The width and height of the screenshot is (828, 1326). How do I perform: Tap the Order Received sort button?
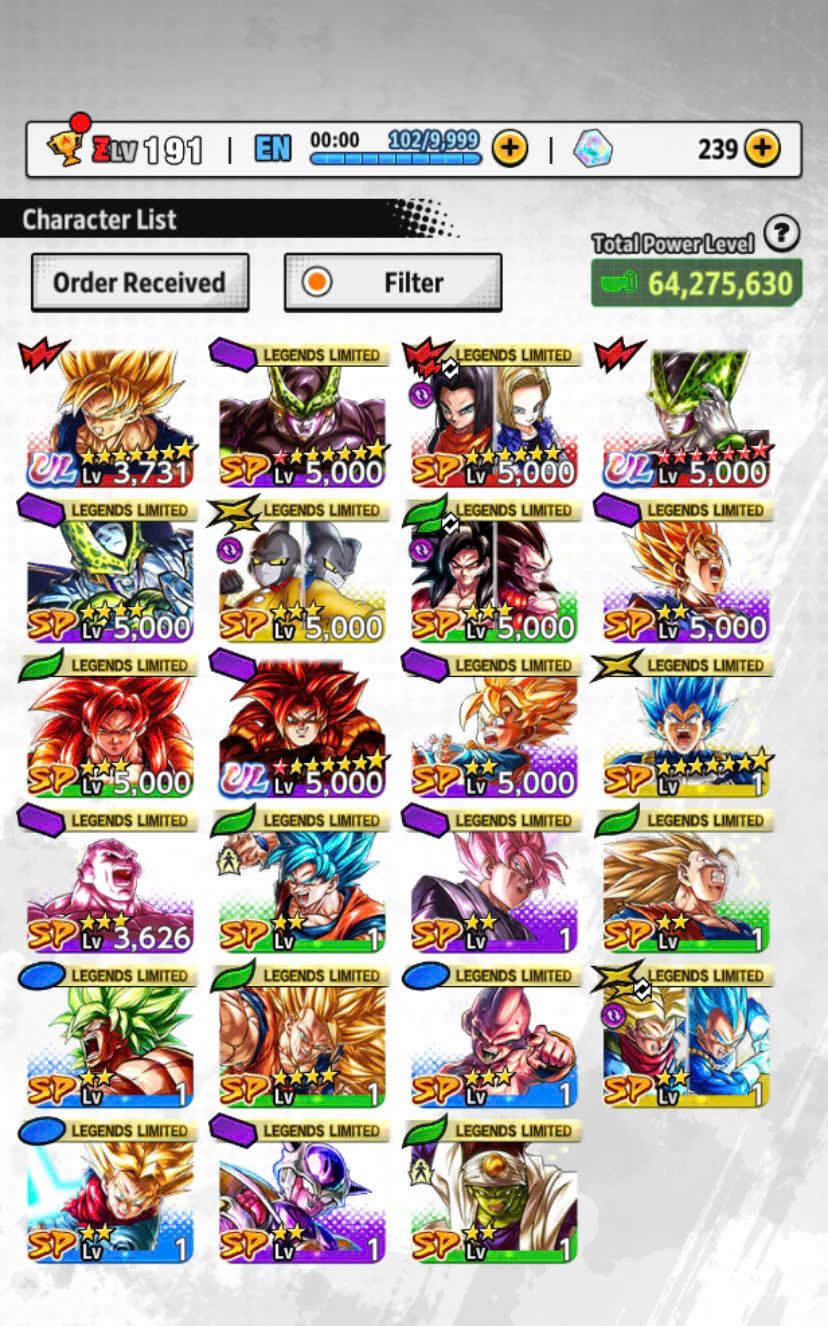(139, 283)
